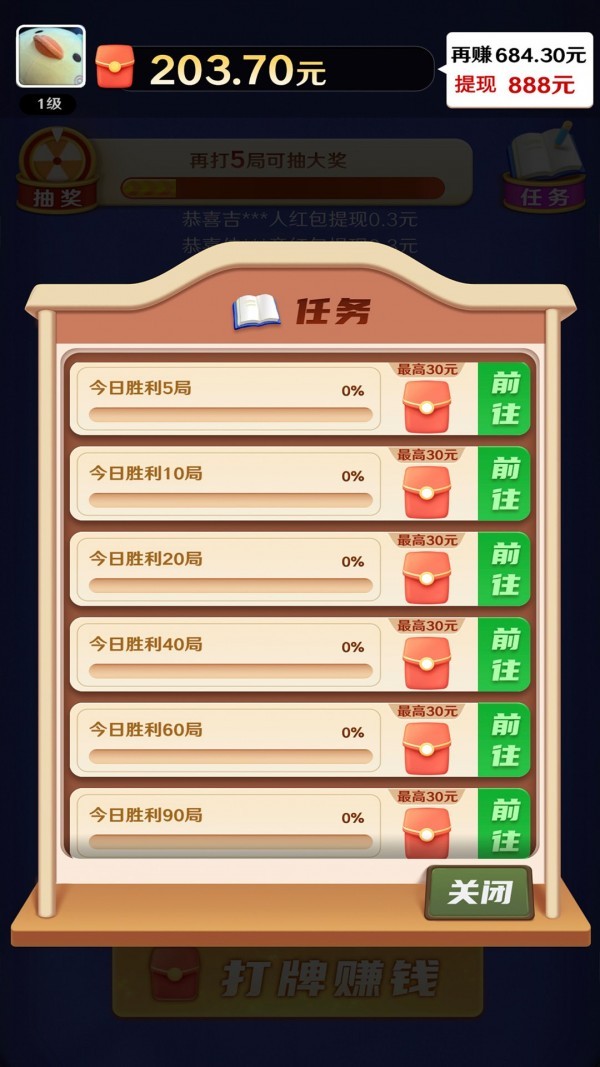This screenshot has height=1067, width=600.
Task: Tap 前往 for 今日胜利5局 task
Action: pos(505,399)
